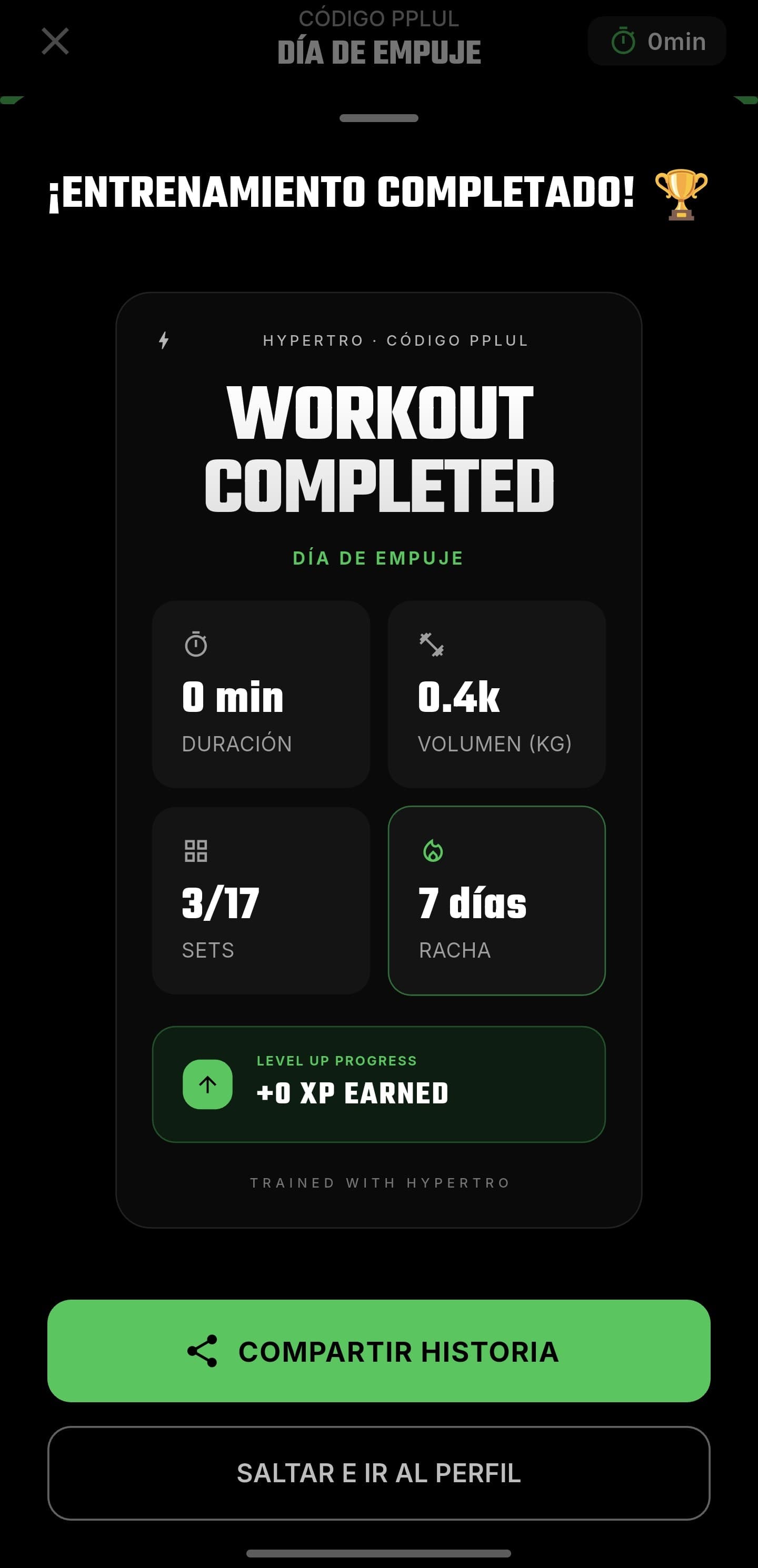The height and width of the screenshot is (1568, 758).
Task: Dismiss the screen with the X button
Action: click(x=55, y=41)
